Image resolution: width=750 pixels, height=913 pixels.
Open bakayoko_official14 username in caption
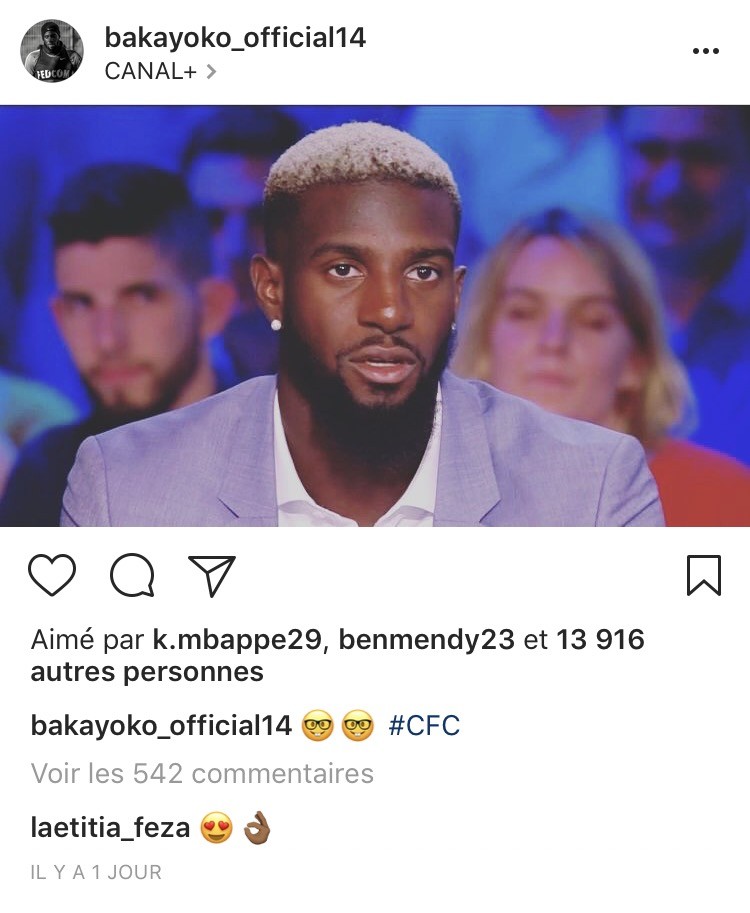(161, 725)
